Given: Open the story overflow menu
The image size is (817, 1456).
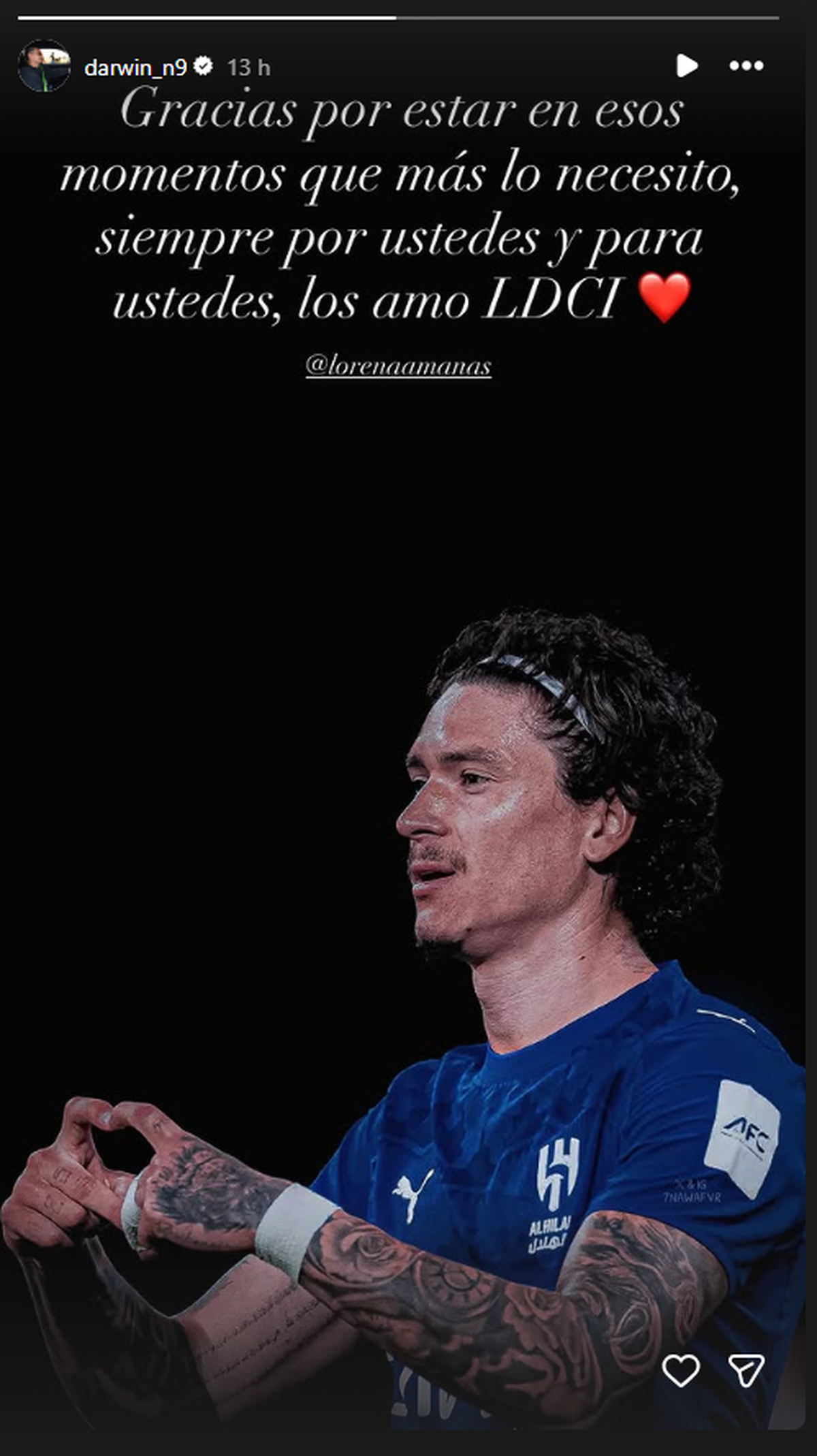Looking at the screenshot, I should coord(746,66).
